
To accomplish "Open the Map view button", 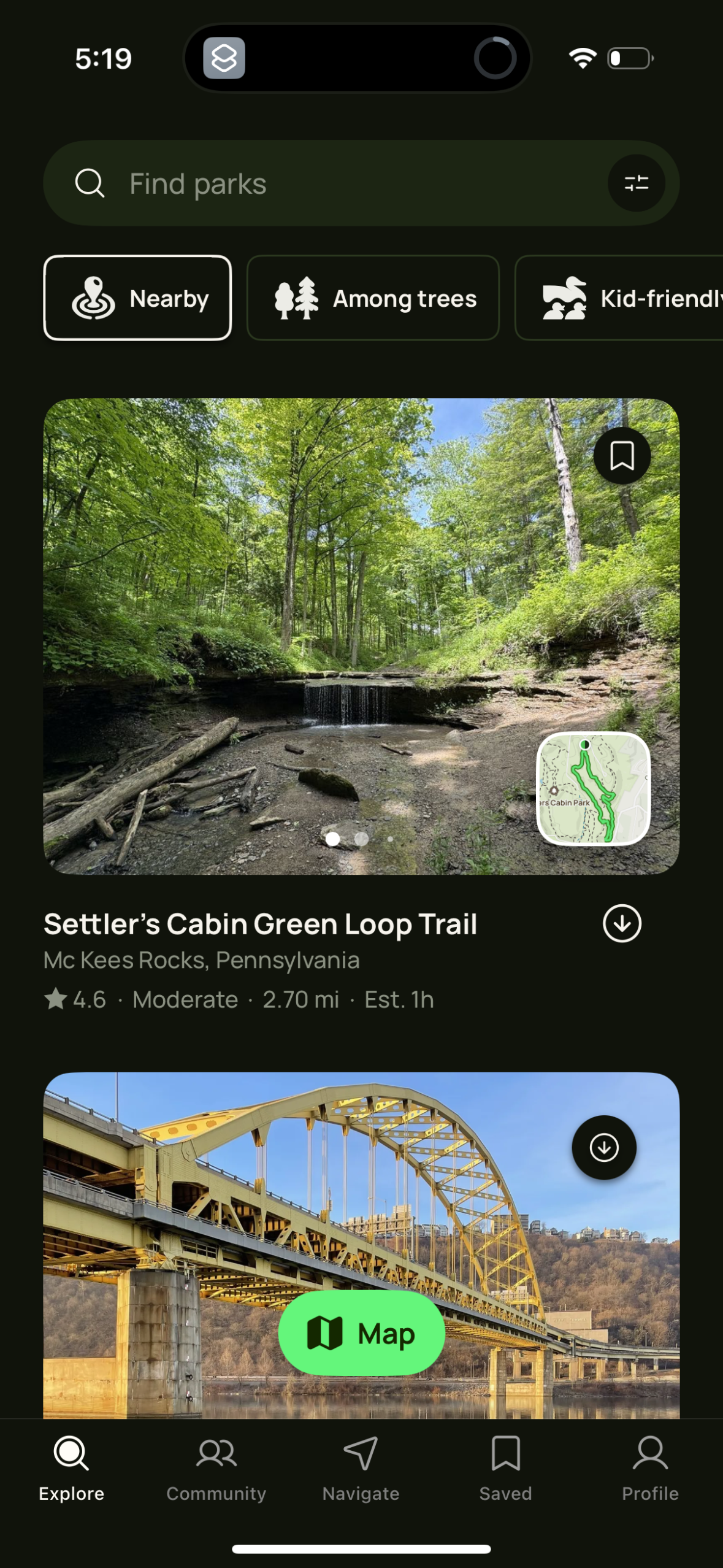I will (x=361, y=1332).
